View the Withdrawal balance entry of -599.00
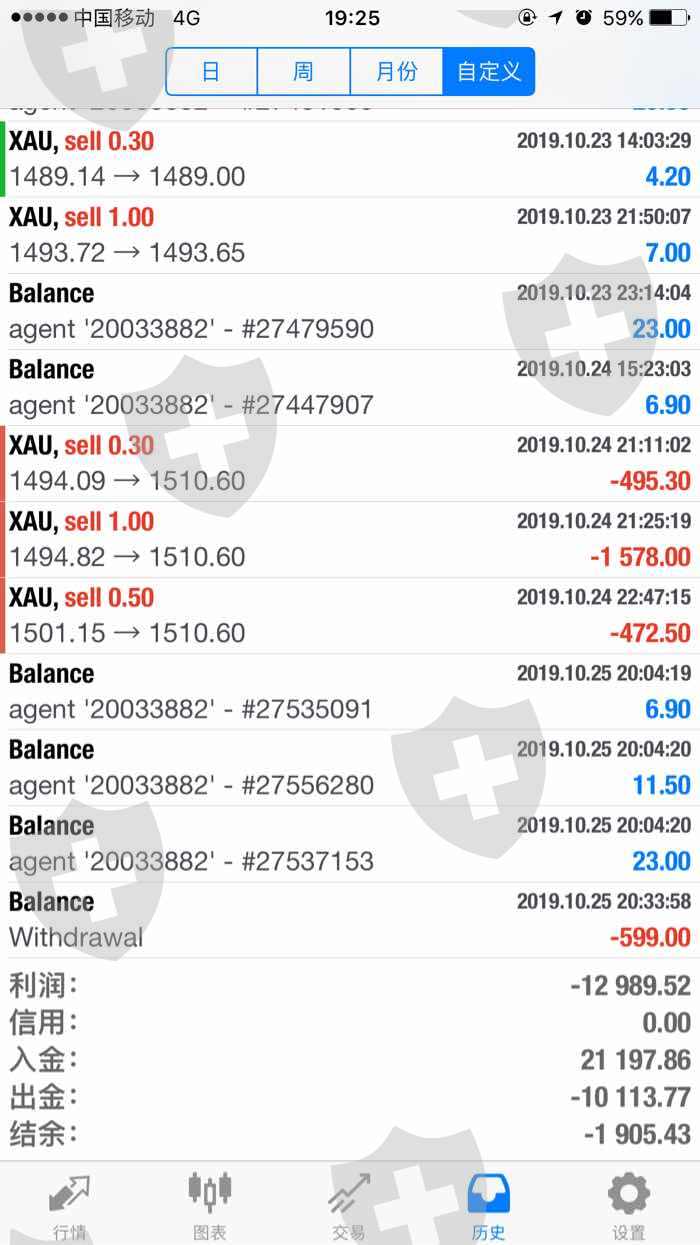This screenshot has width=700, height=1245. [350, 920]
